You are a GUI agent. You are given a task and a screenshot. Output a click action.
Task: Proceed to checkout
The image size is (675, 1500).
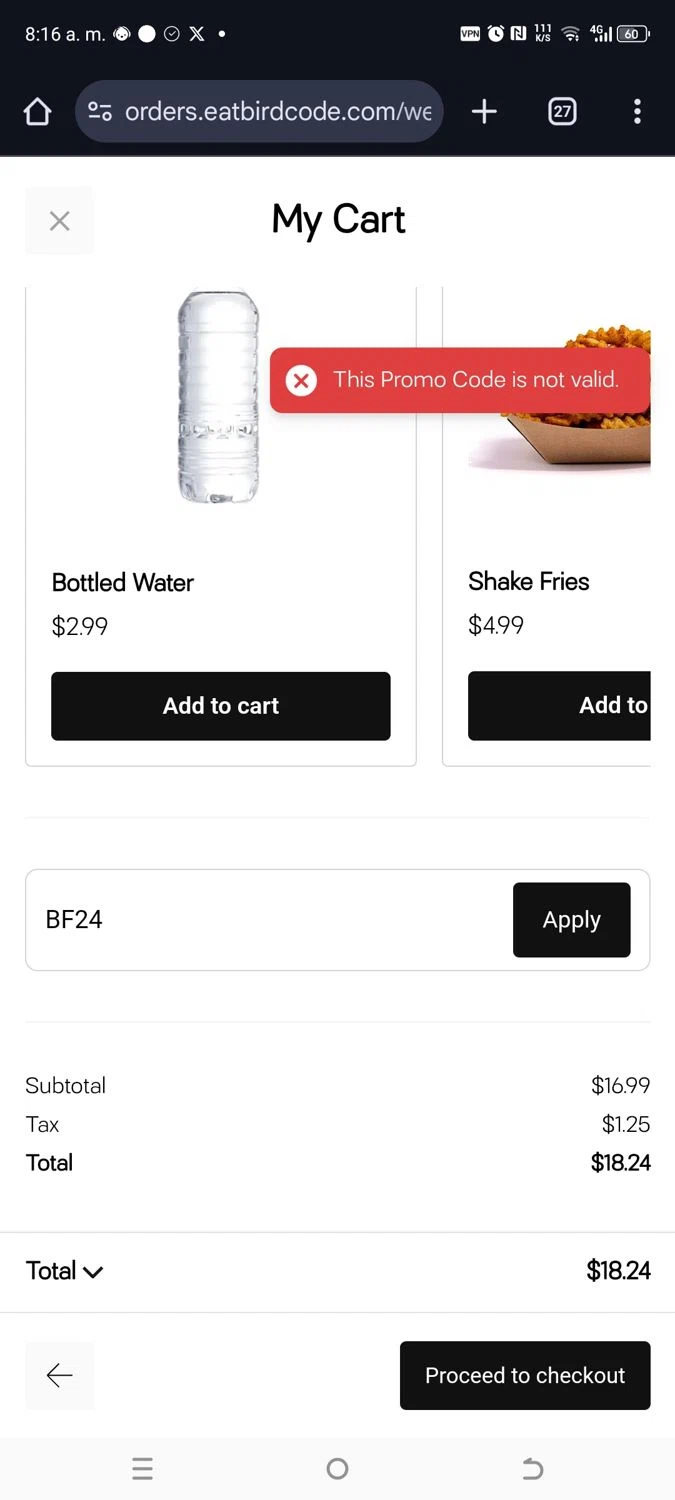(525, 1376)
